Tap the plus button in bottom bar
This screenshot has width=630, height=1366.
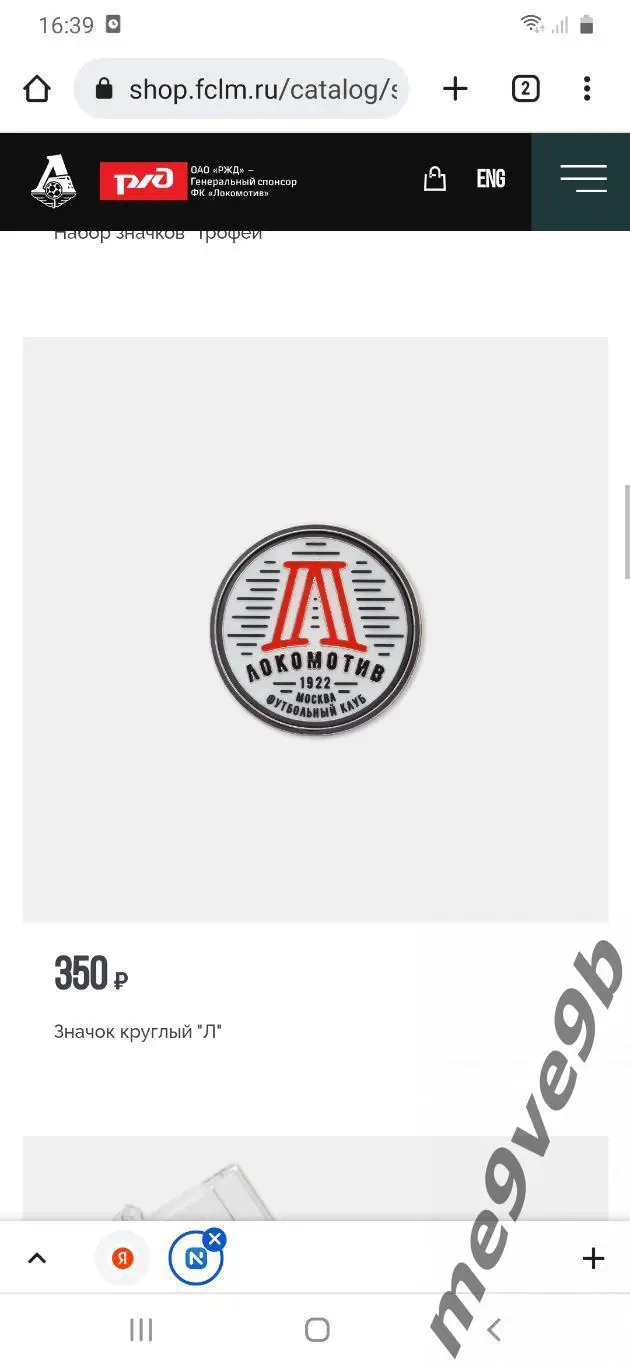pyautogui.click(x=593, y=1258)
